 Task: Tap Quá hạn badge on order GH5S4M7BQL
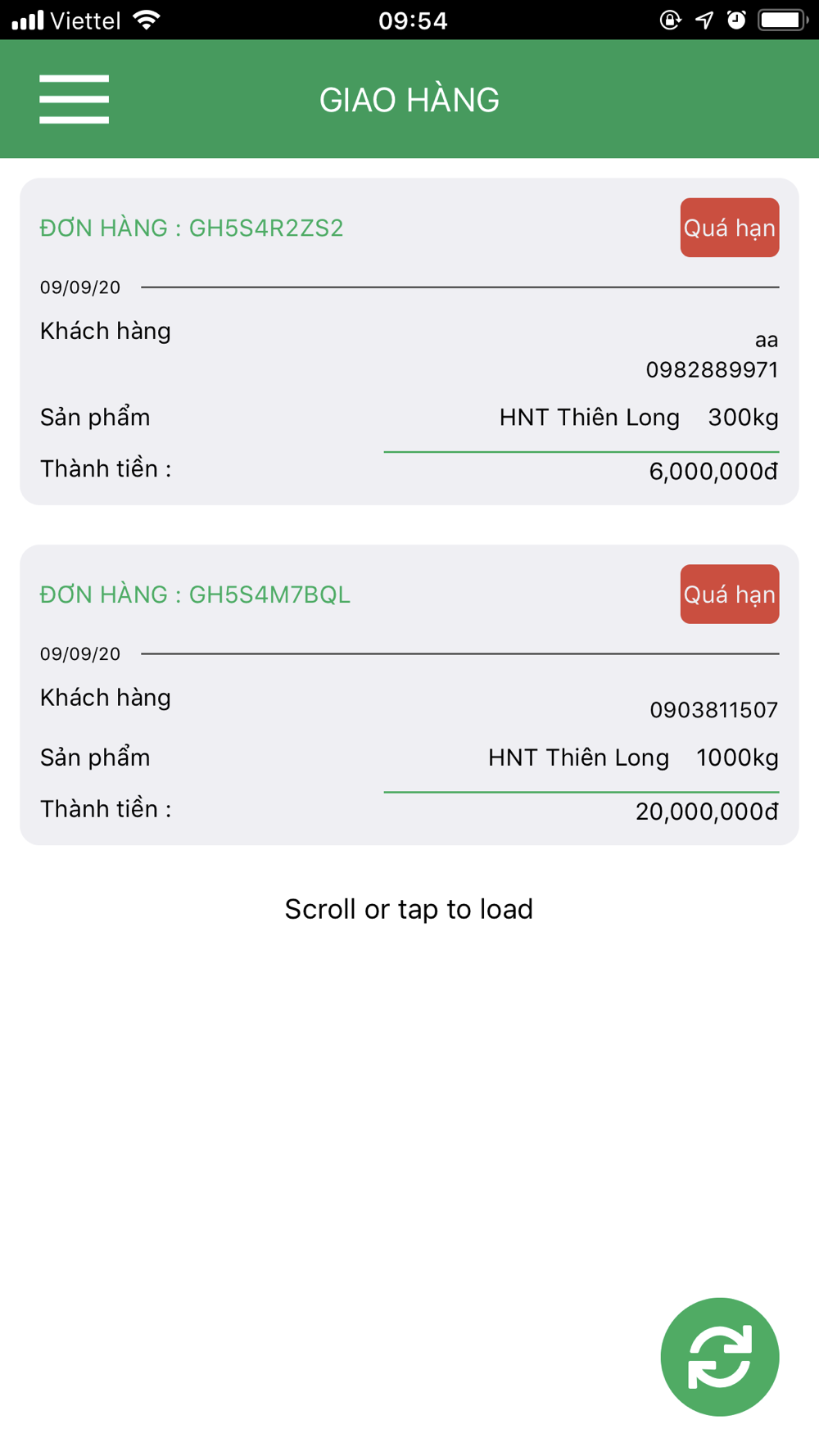click(730, 595)
